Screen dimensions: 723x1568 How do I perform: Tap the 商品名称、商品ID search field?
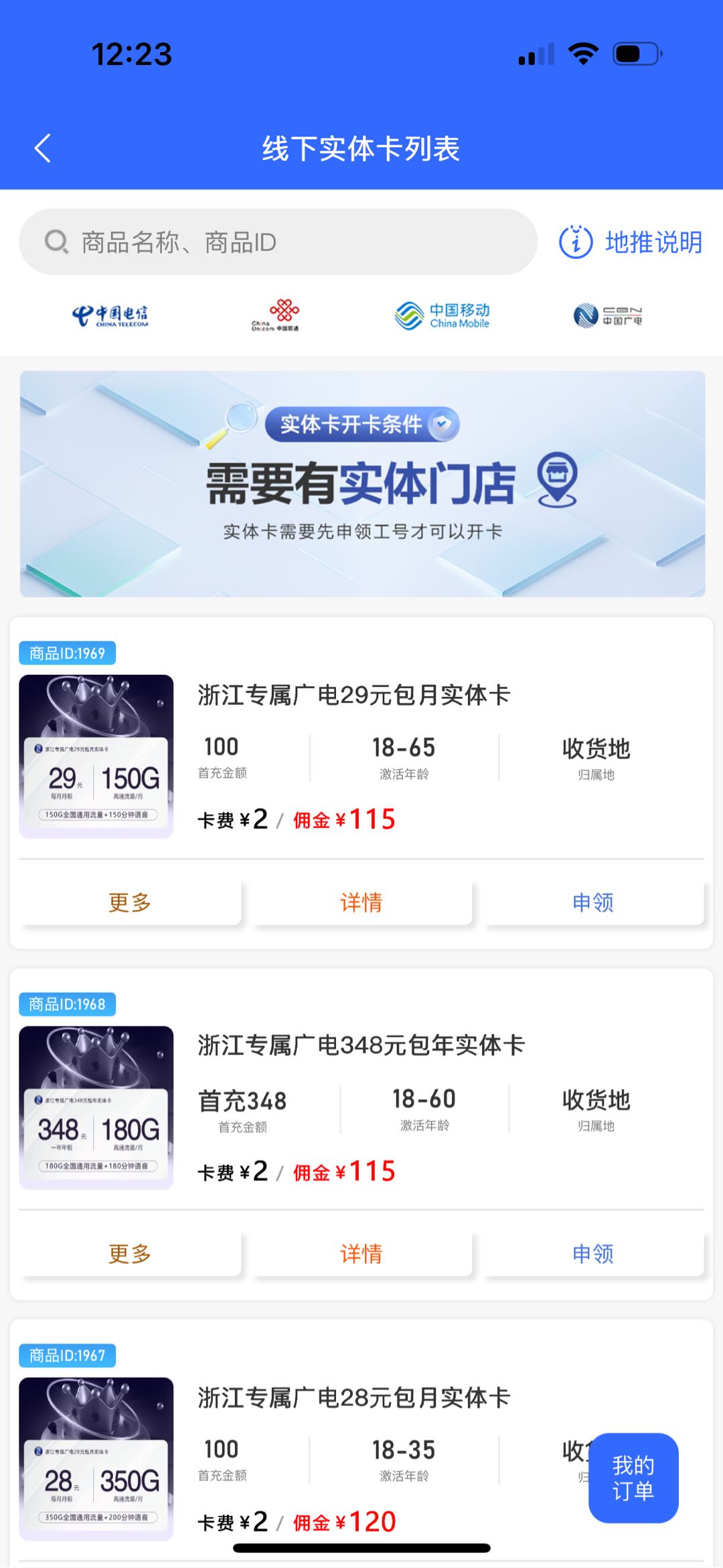pyautogui.click(x=281, y=243)
